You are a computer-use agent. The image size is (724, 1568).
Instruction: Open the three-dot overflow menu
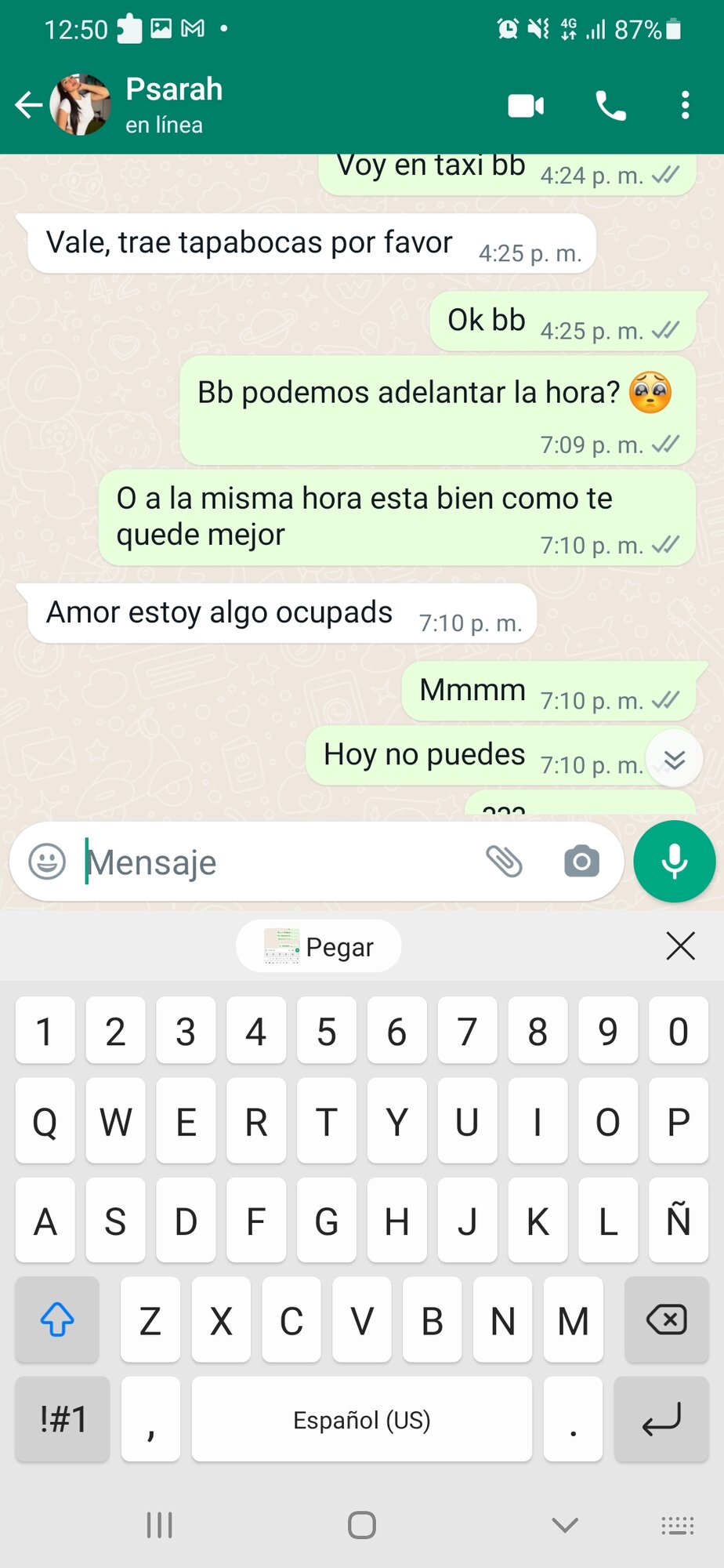pos(685,105)
